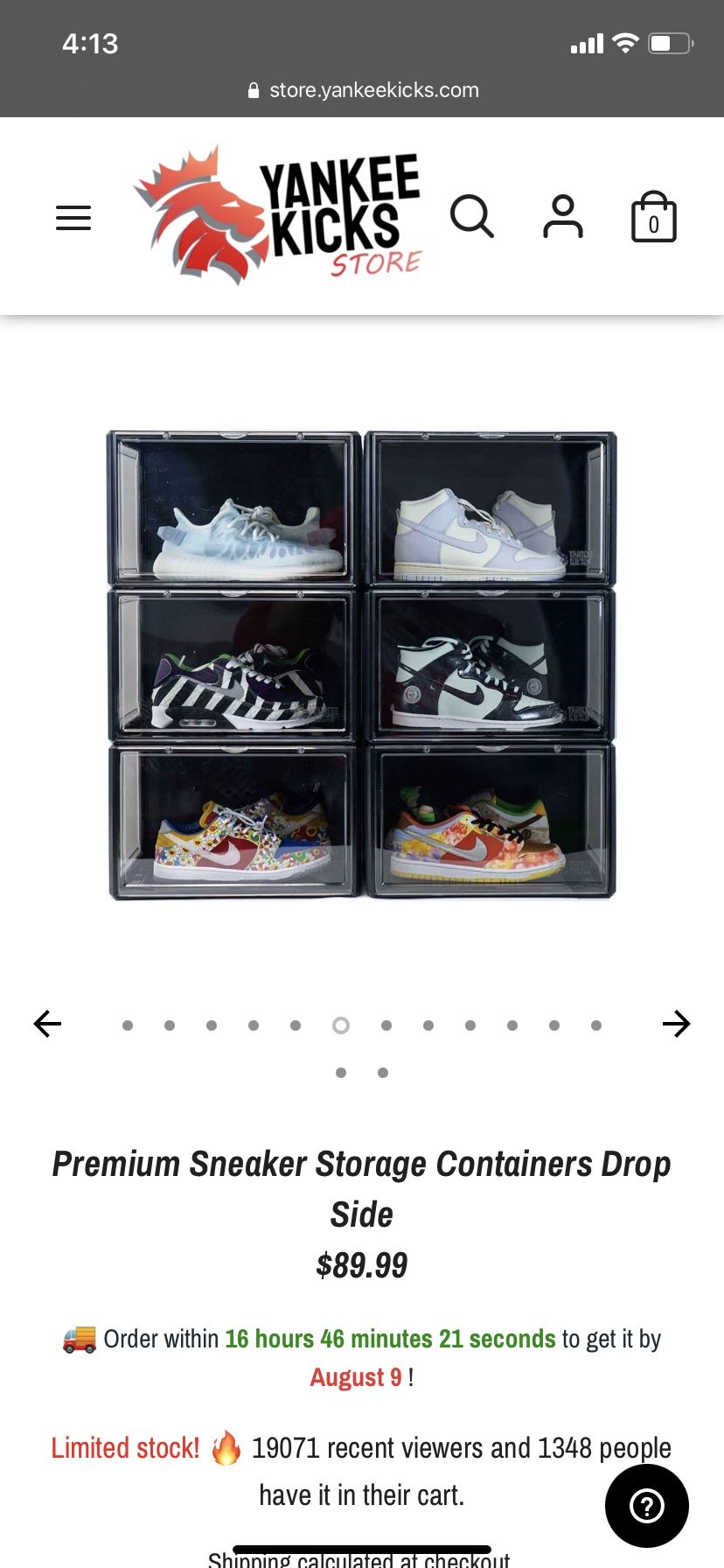The image size is (724, 1568).
Task: Click the truck emoji in the shipping banner
Action: click(81, 1338)
